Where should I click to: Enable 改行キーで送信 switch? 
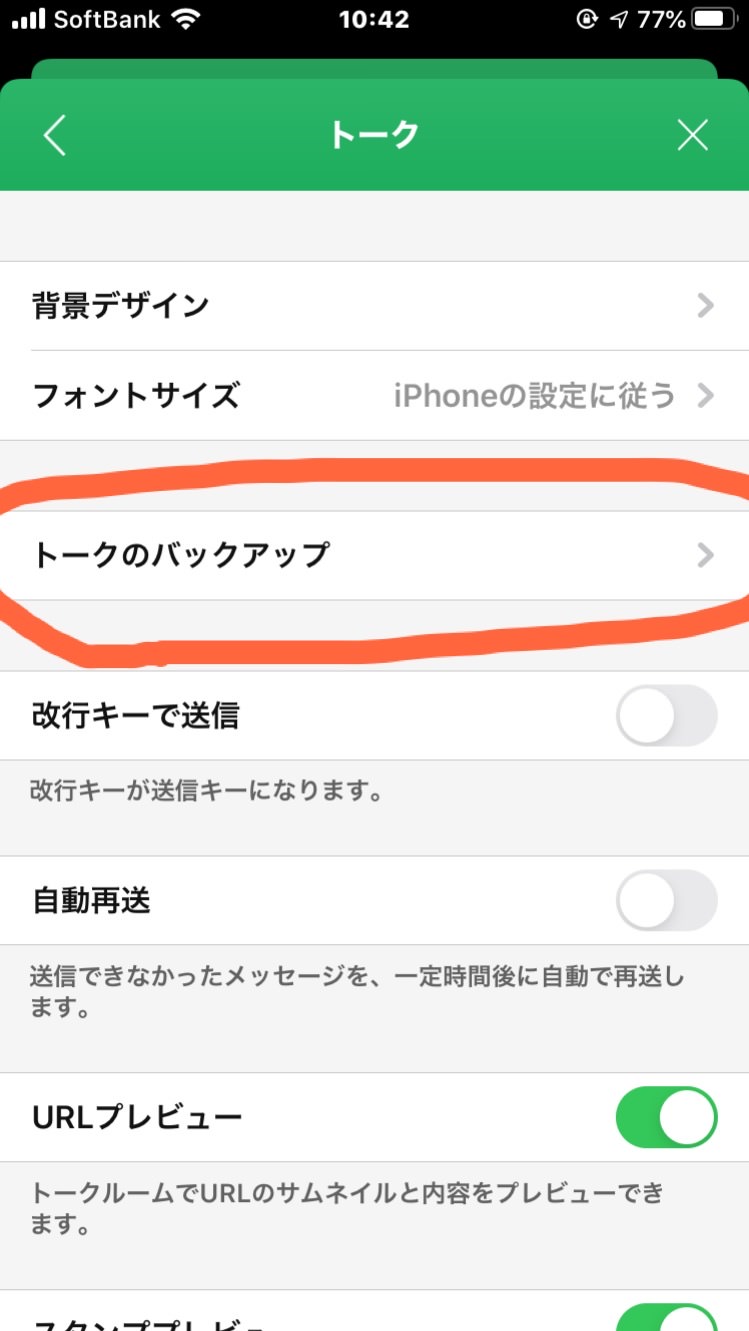[x=666, y=716]
